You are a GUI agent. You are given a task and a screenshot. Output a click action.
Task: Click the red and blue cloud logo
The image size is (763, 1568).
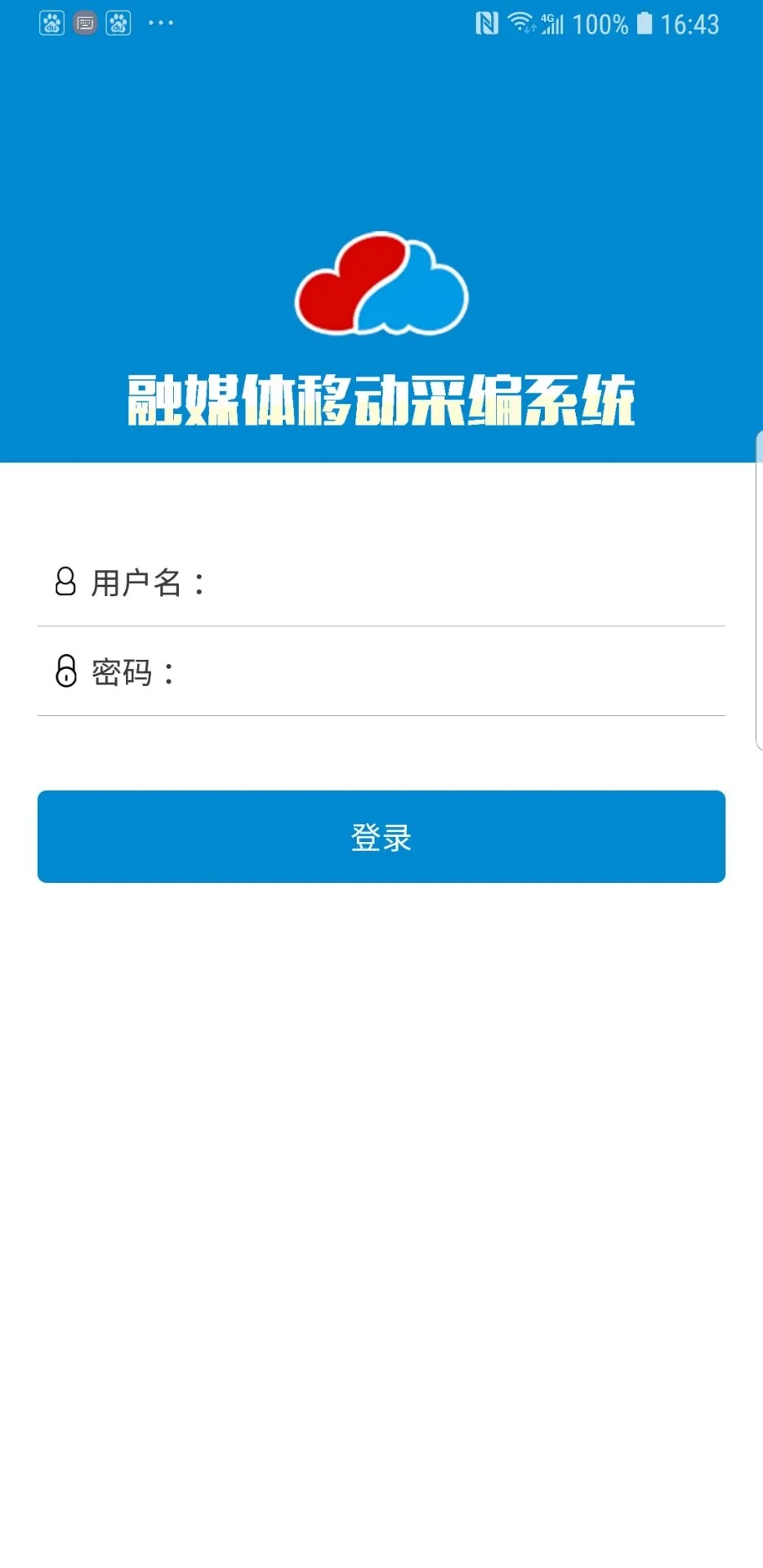click(x=382, y=284)
